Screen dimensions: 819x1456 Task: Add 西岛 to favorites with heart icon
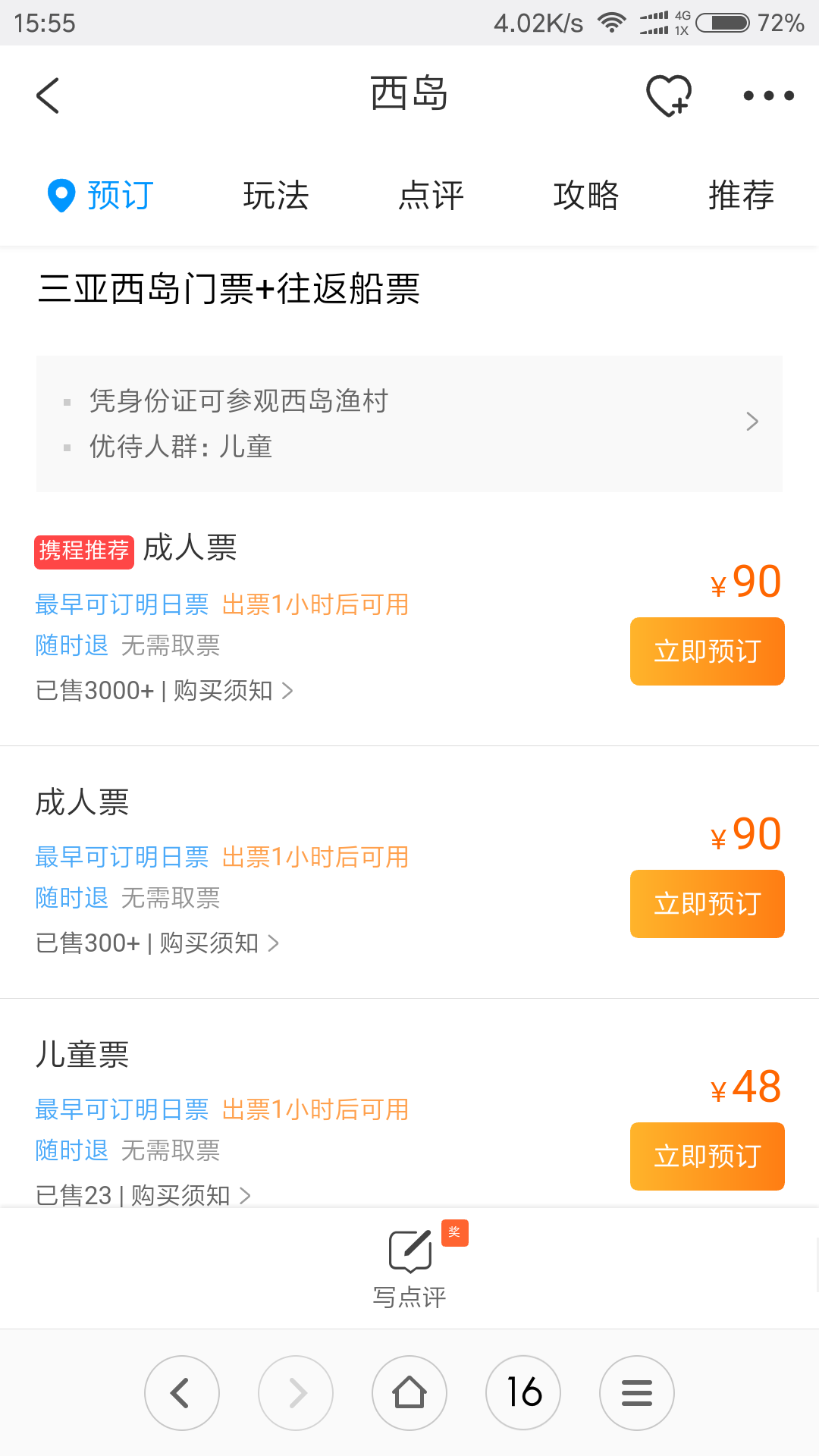(x=669, y=96)
